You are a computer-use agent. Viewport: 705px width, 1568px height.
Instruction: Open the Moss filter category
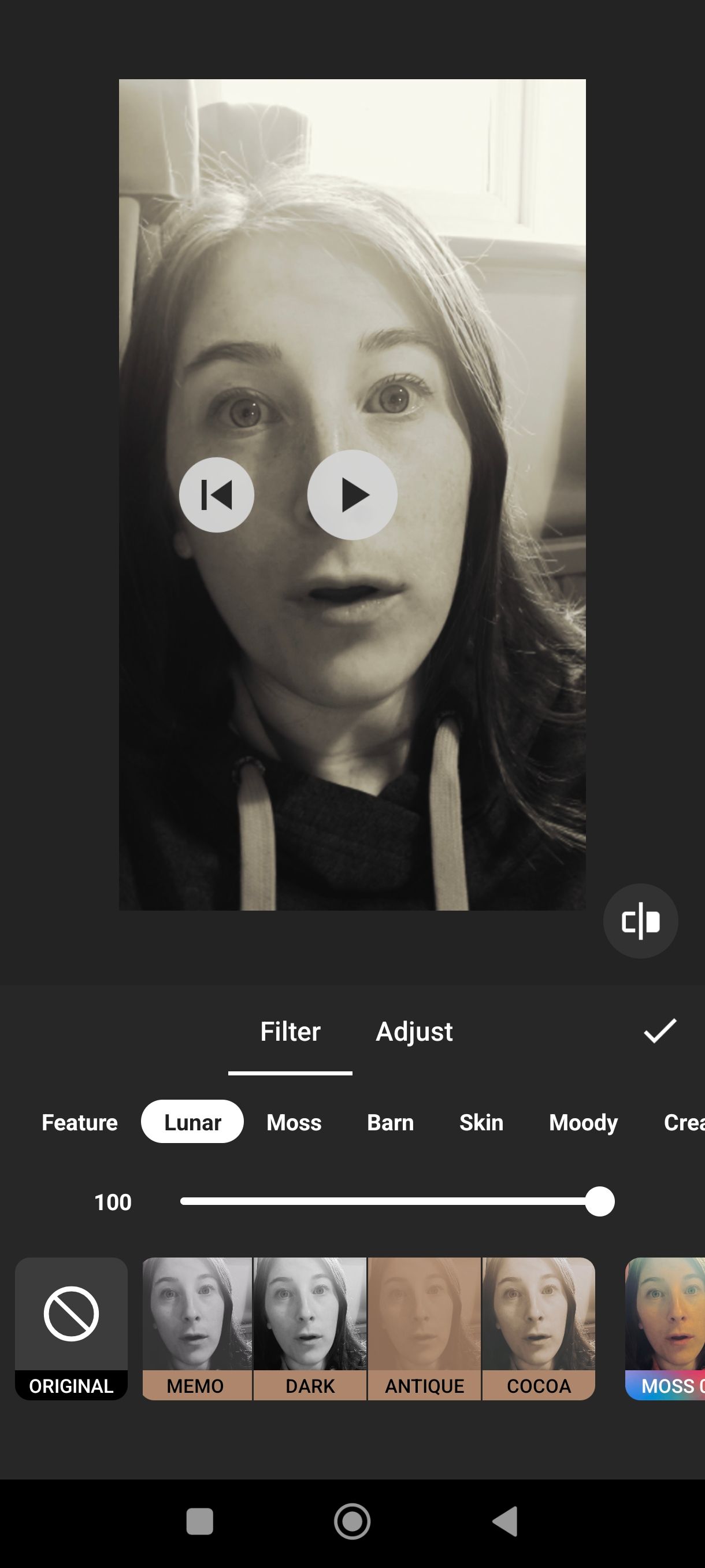294,1122
